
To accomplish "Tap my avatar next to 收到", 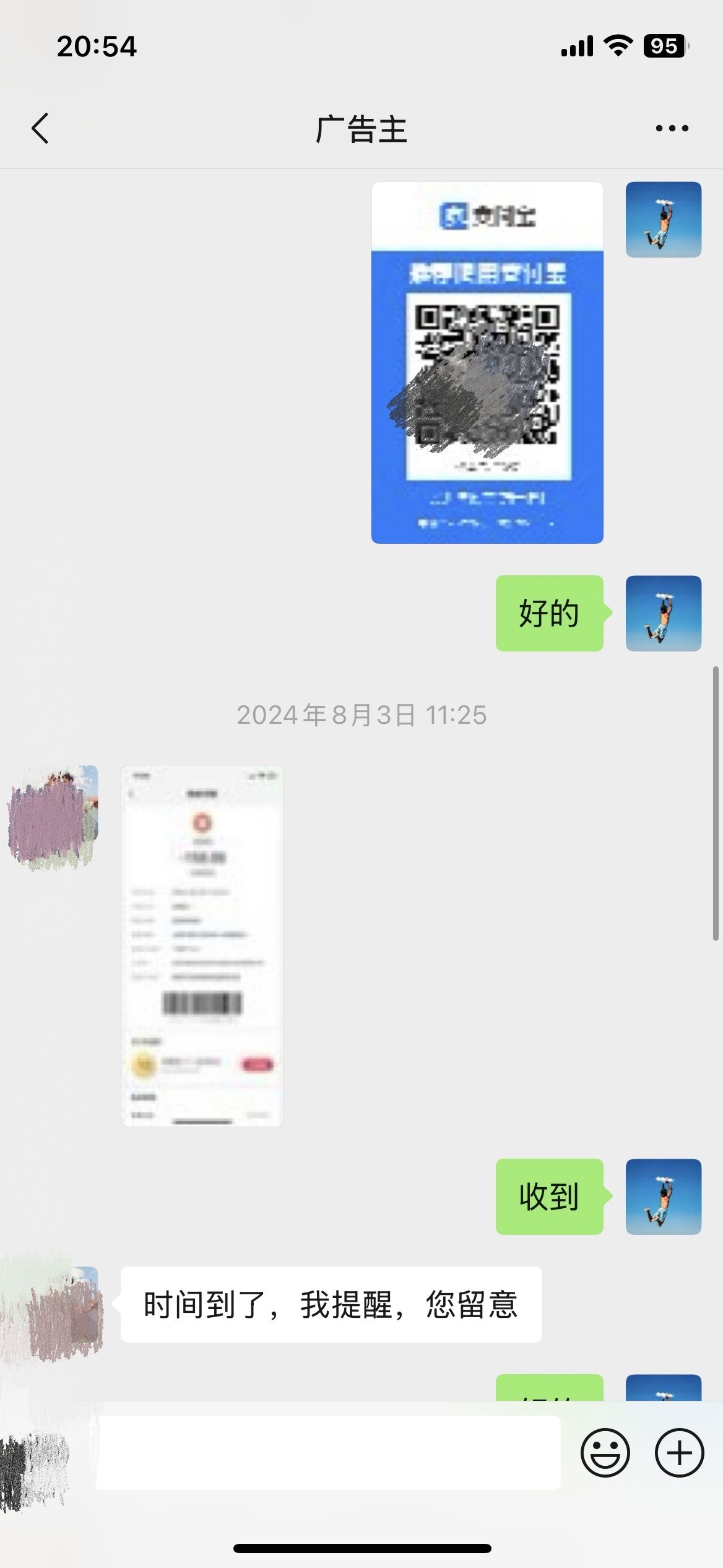I will tap(663, 1197).
